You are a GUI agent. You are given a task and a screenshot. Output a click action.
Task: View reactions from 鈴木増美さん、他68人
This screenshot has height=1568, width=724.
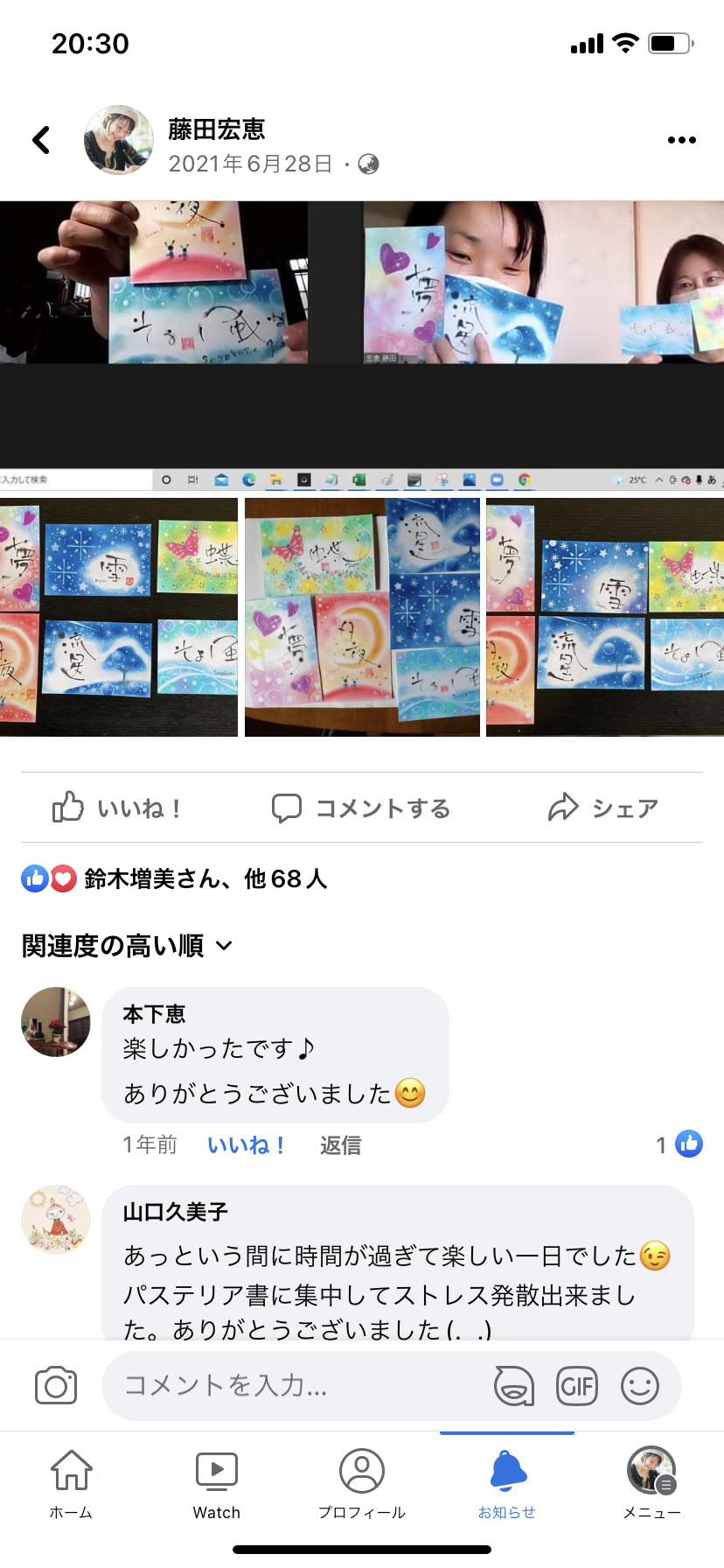pos(174,878)
